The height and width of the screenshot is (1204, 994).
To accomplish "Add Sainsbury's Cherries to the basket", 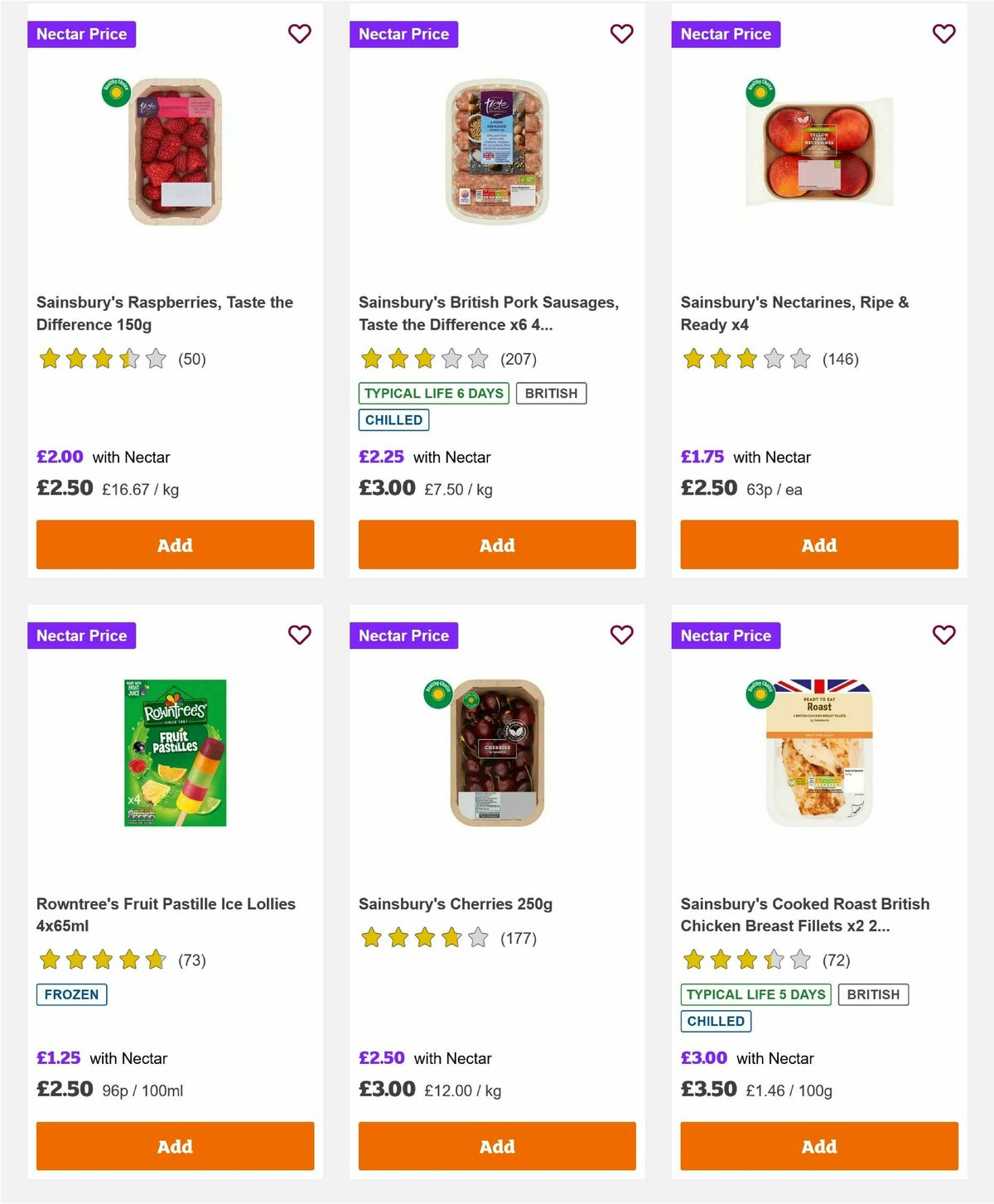I will click(496, 1146).
